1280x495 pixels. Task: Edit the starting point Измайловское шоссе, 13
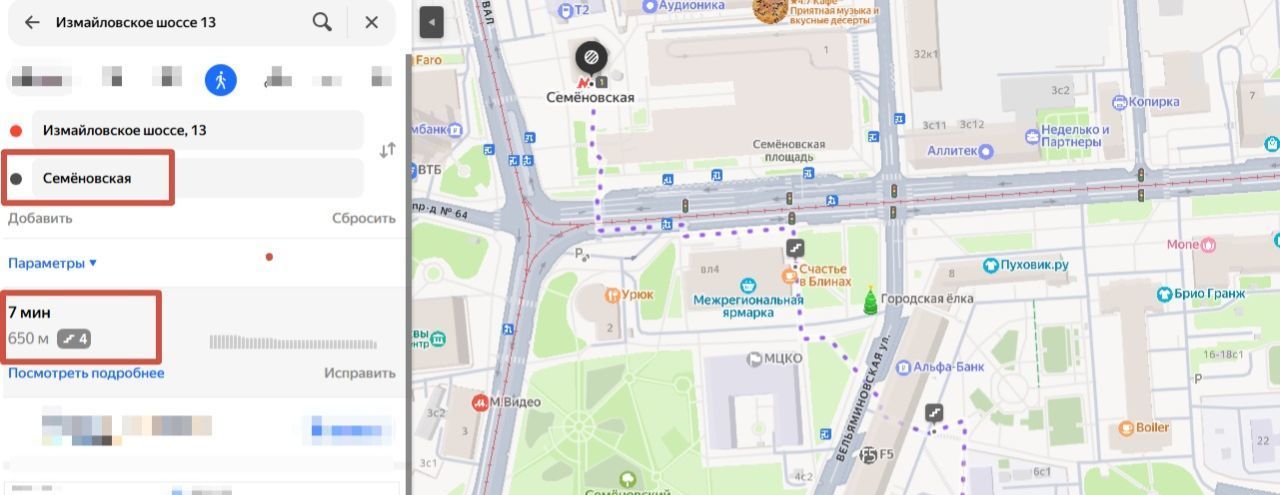tap(197, 130)
